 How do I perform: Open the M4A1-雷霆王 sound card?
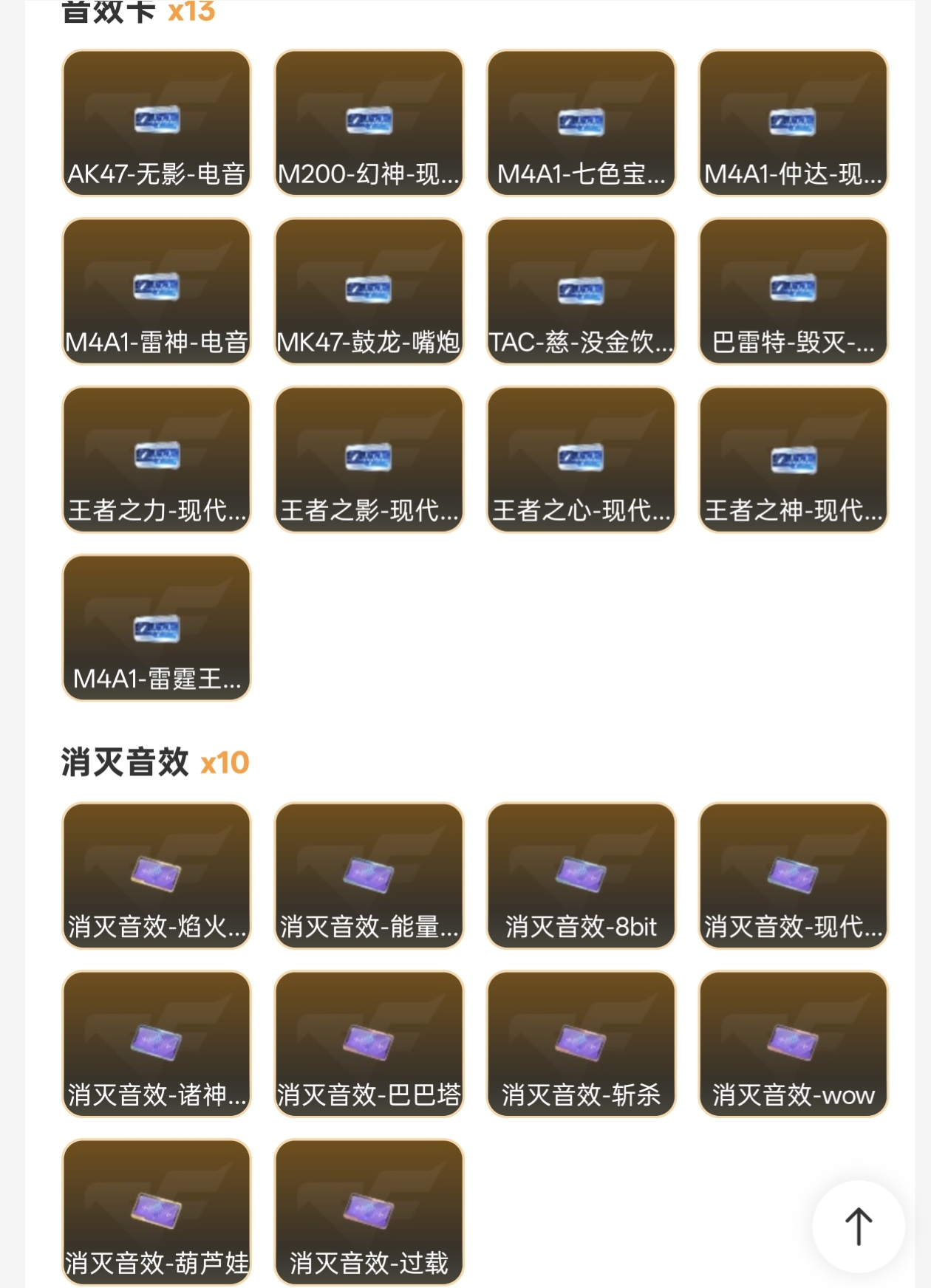pos(157,627)
